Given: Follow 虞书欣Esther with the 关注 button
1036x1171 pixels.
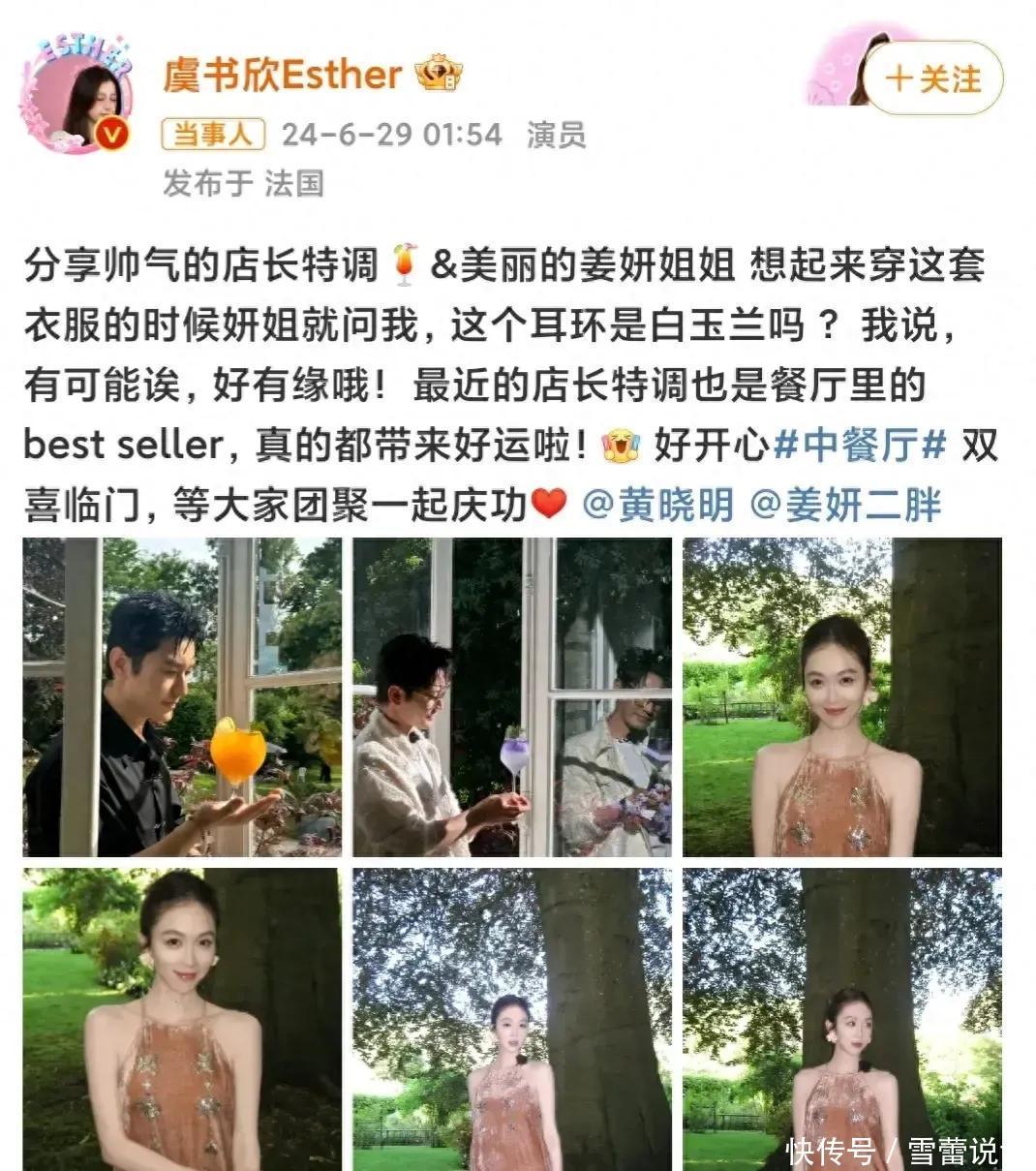Looking at the screenshot, I should [932, 79].
